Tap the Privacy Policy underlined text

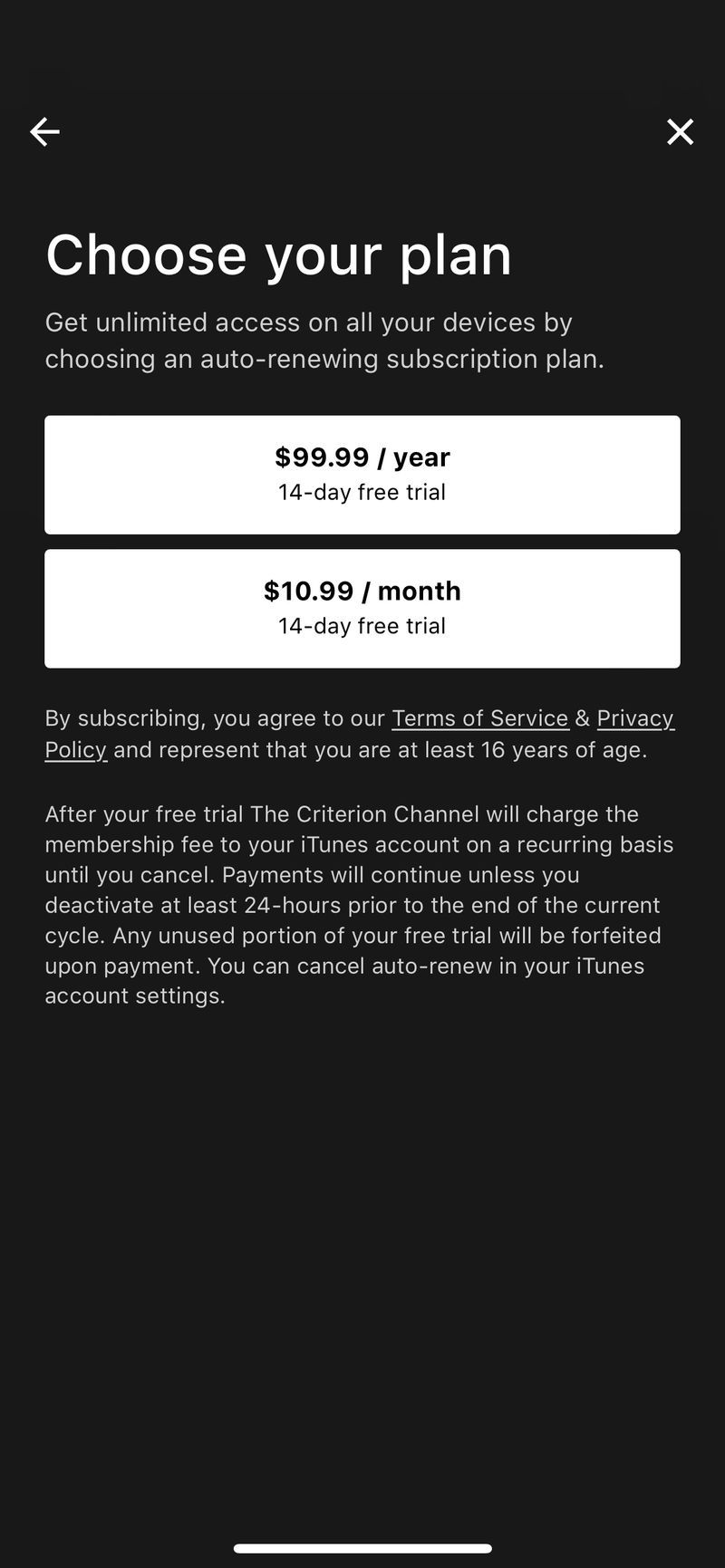(x=75, y=749)
